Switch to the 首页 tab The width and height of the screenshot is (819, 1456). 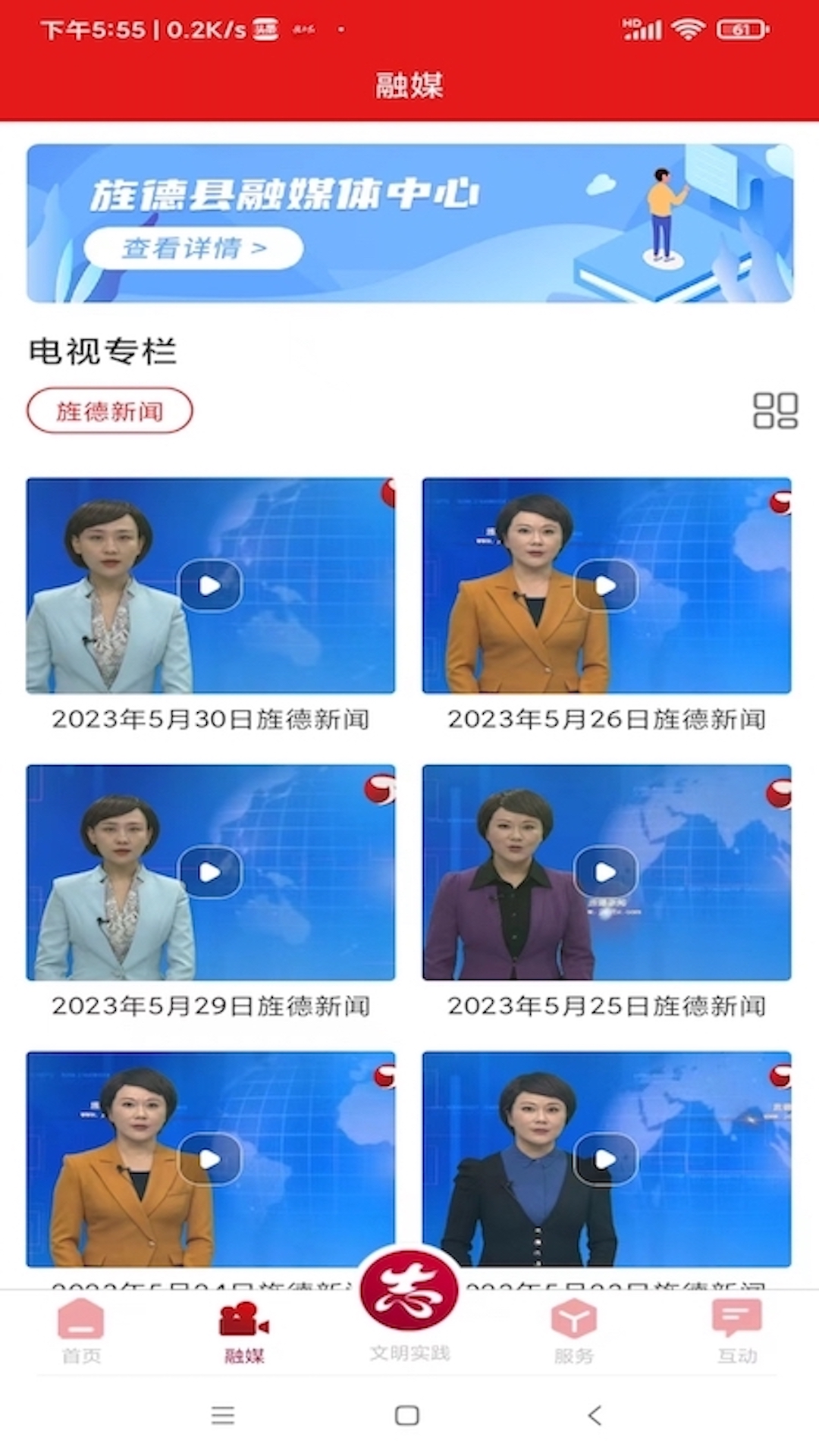[81, 1331]
